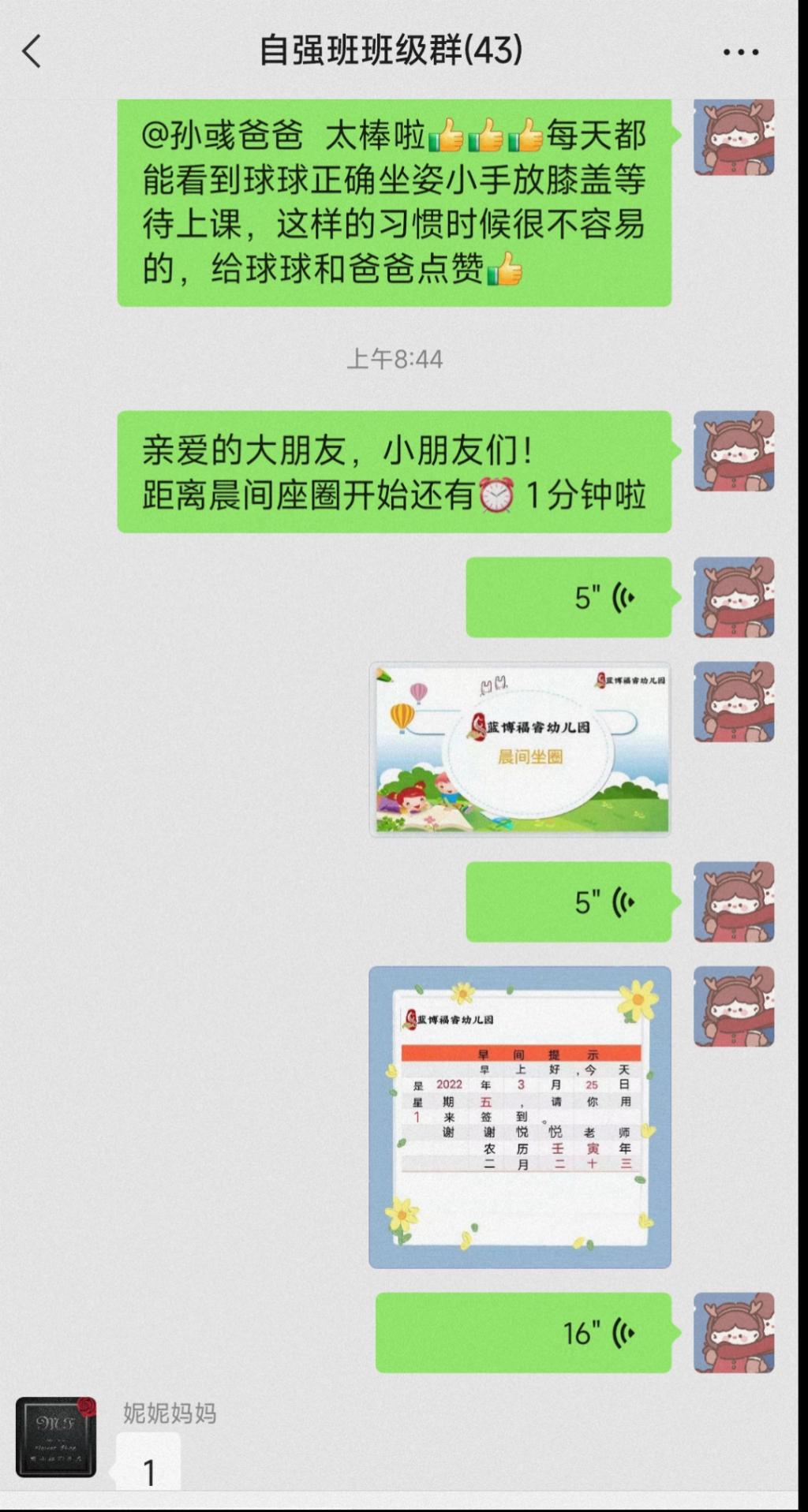Open 妮妮妈妈's profile avatar

tap(56, 1436)
